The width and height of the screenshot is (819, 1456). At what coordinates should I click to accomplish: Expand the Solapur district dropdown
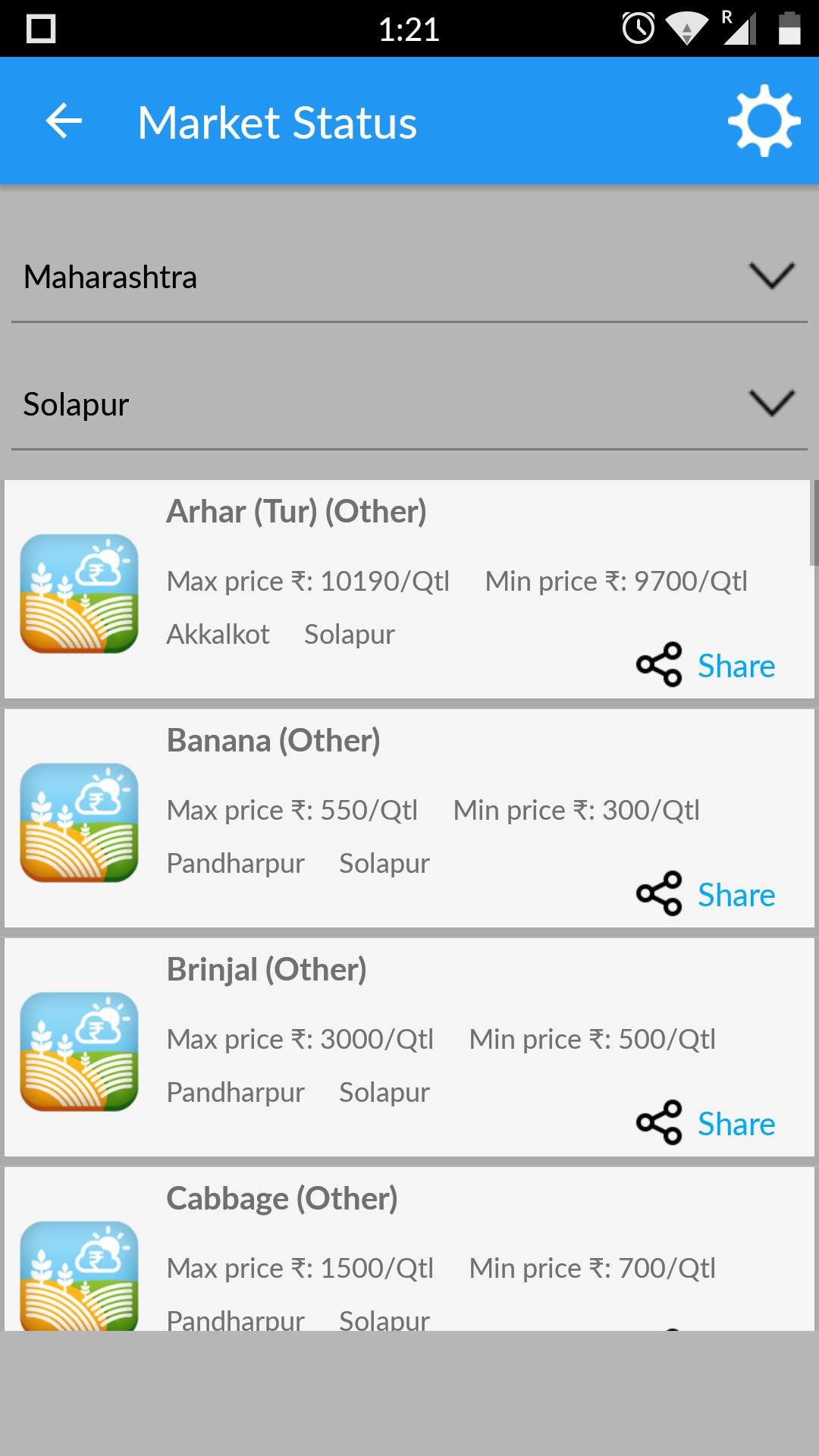coord(409,404)
